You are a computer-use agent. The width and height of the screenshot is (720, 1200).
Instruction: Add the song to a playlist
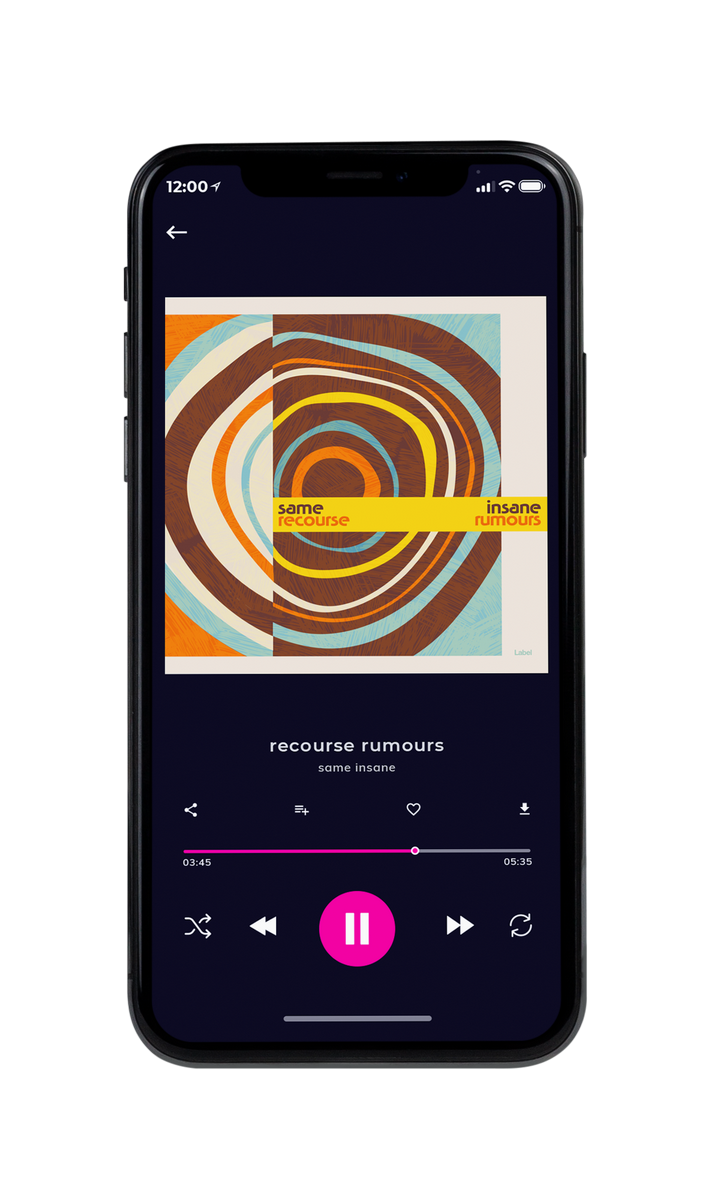point(301,810)
